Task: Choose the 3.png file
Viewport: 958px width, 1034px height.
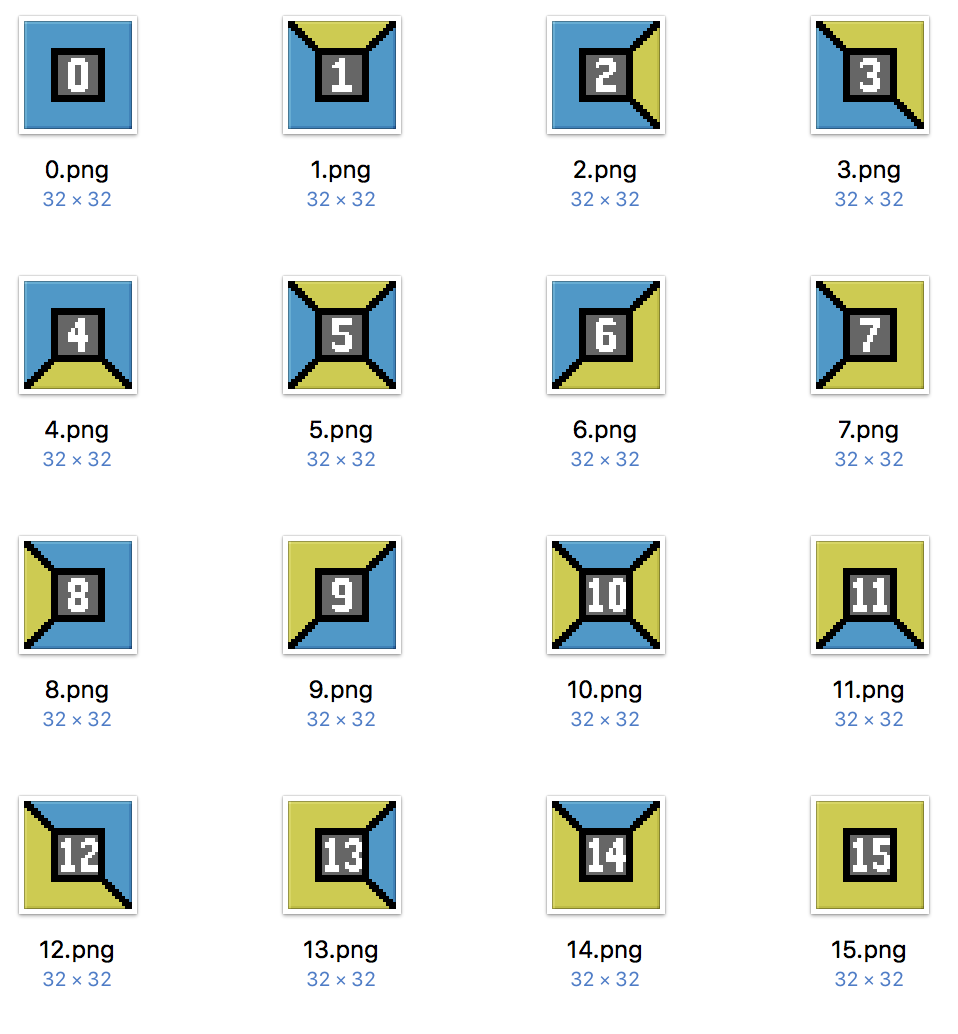Action: click(x=870, y=75)
